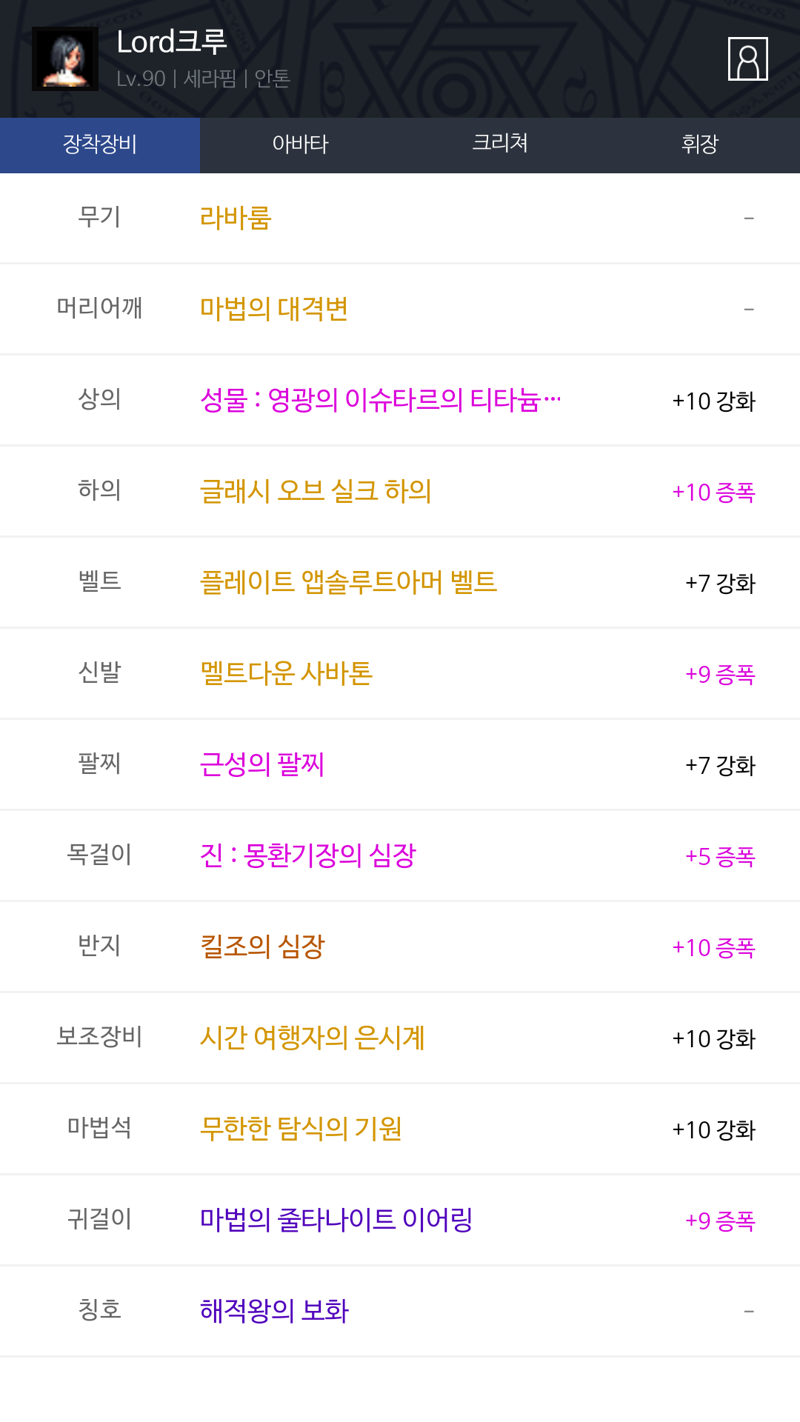Open ring item 킬조의 심장
The image size is (800, 1422).
[x=262, y=947]
